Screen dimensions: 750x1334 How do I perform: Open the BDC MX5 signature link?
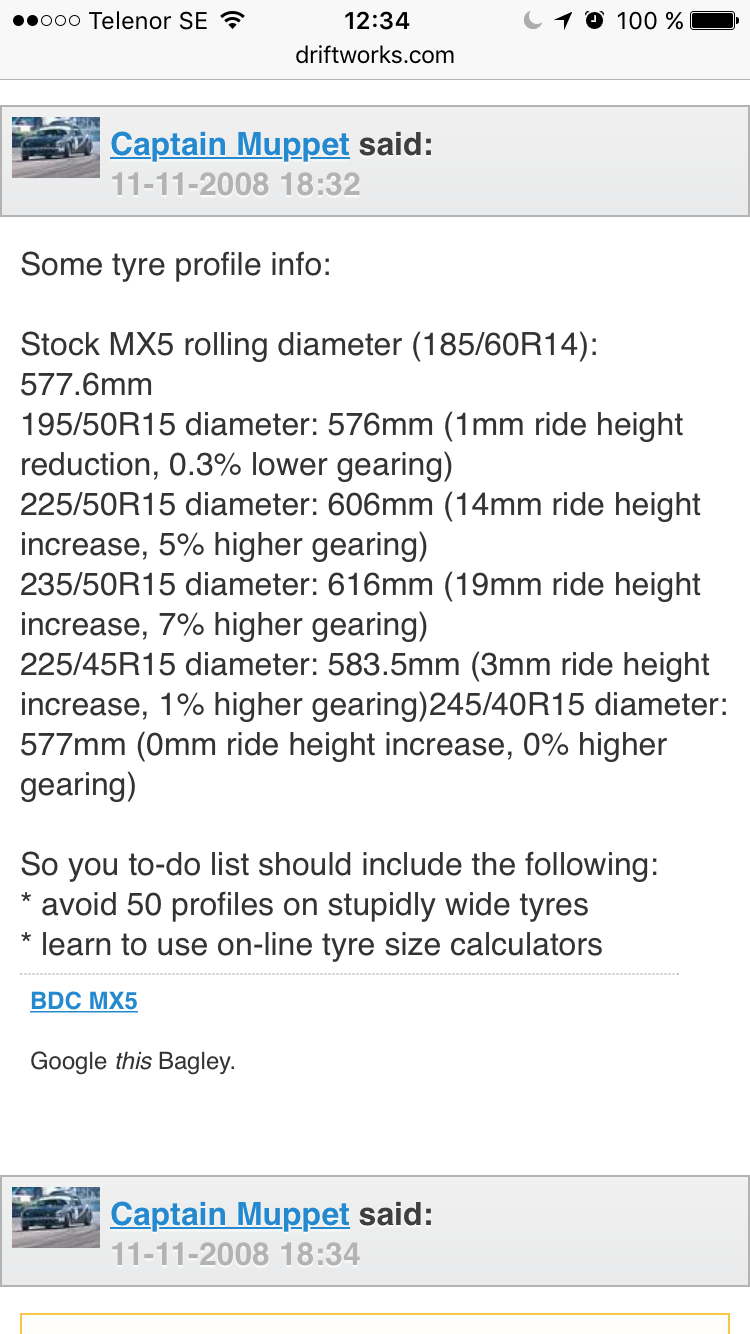pos(84,1001)
